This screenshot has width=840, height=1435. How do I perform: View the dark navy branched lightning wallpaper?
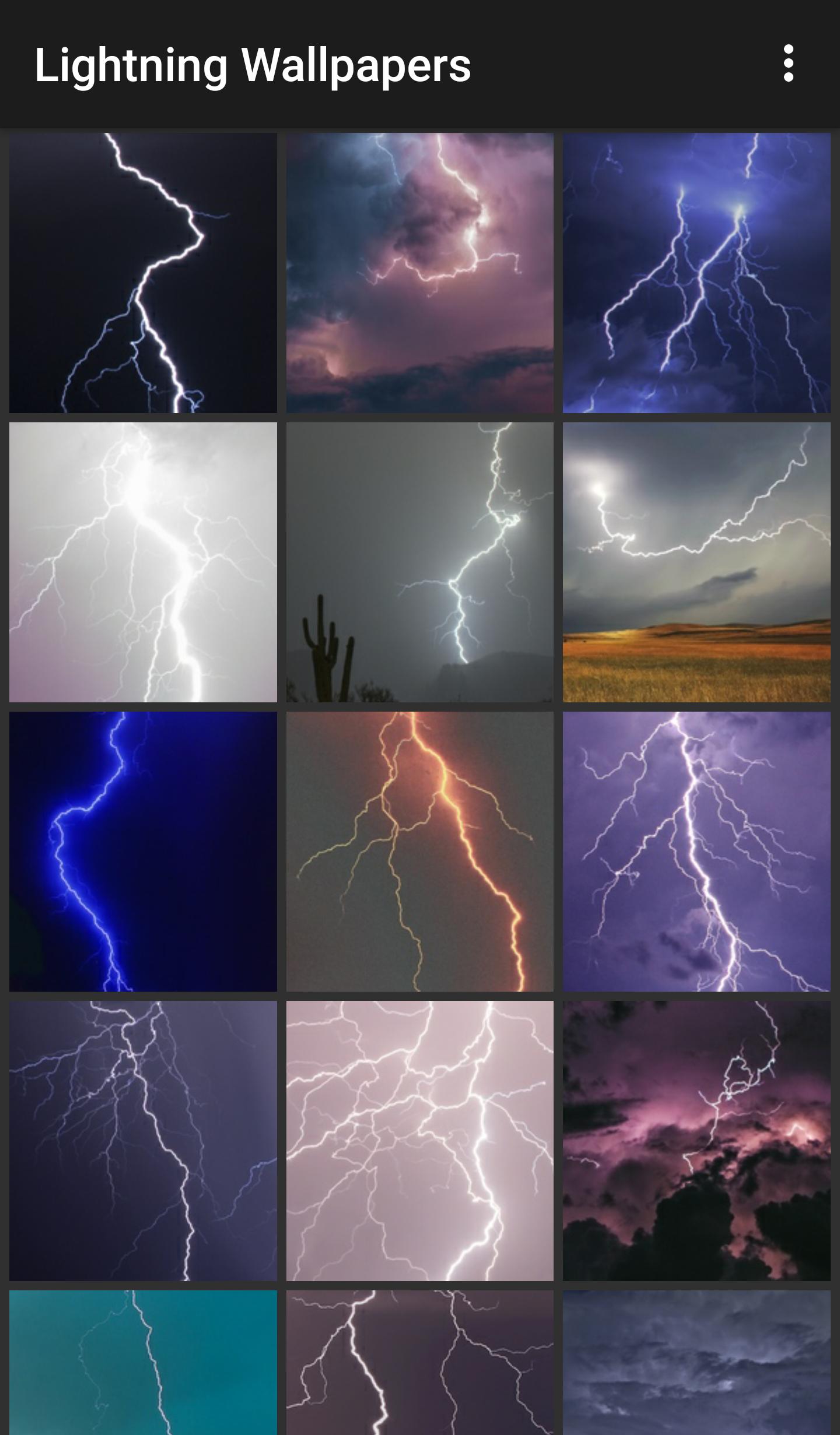(x=143, y=1141)
